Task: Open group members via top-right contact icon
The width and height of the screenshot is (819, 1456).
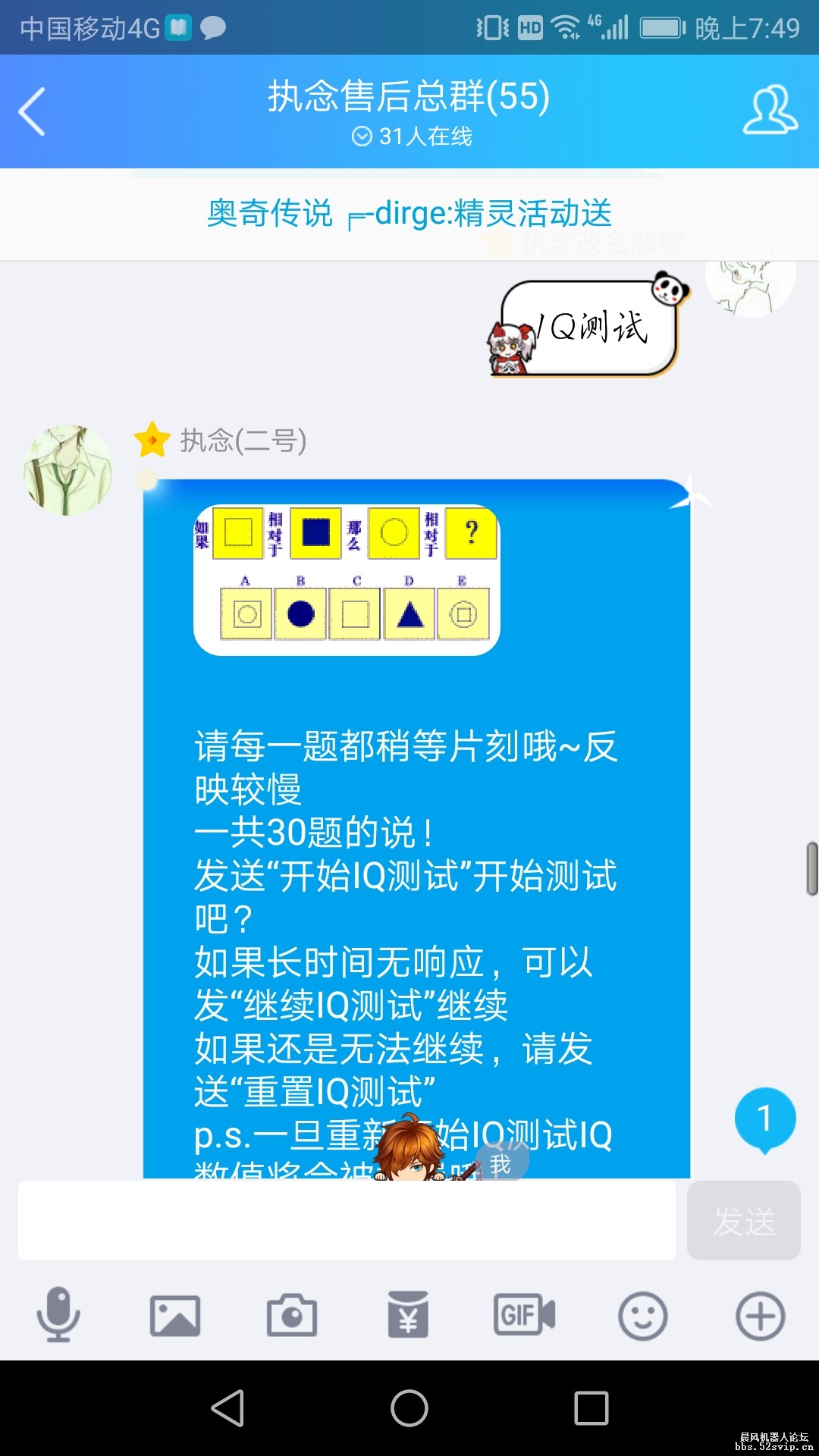Action: [770, 110]
